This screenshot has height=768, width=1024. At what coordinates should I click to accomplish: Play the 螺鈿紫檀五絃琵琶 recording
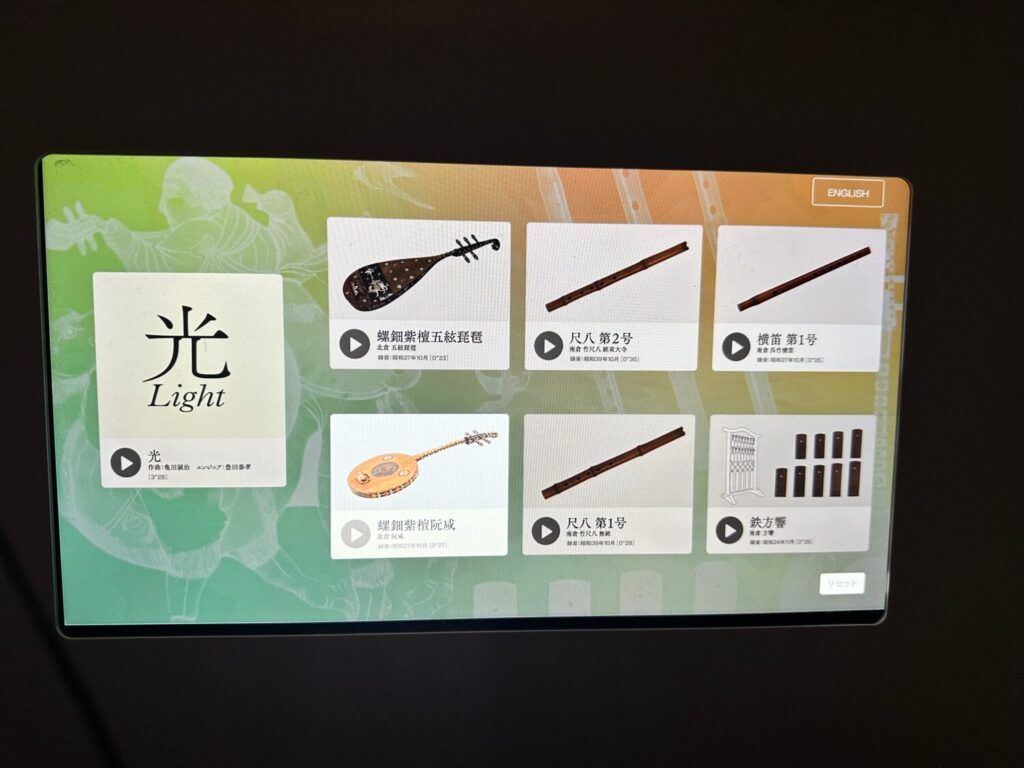click(x=355, y=344)
